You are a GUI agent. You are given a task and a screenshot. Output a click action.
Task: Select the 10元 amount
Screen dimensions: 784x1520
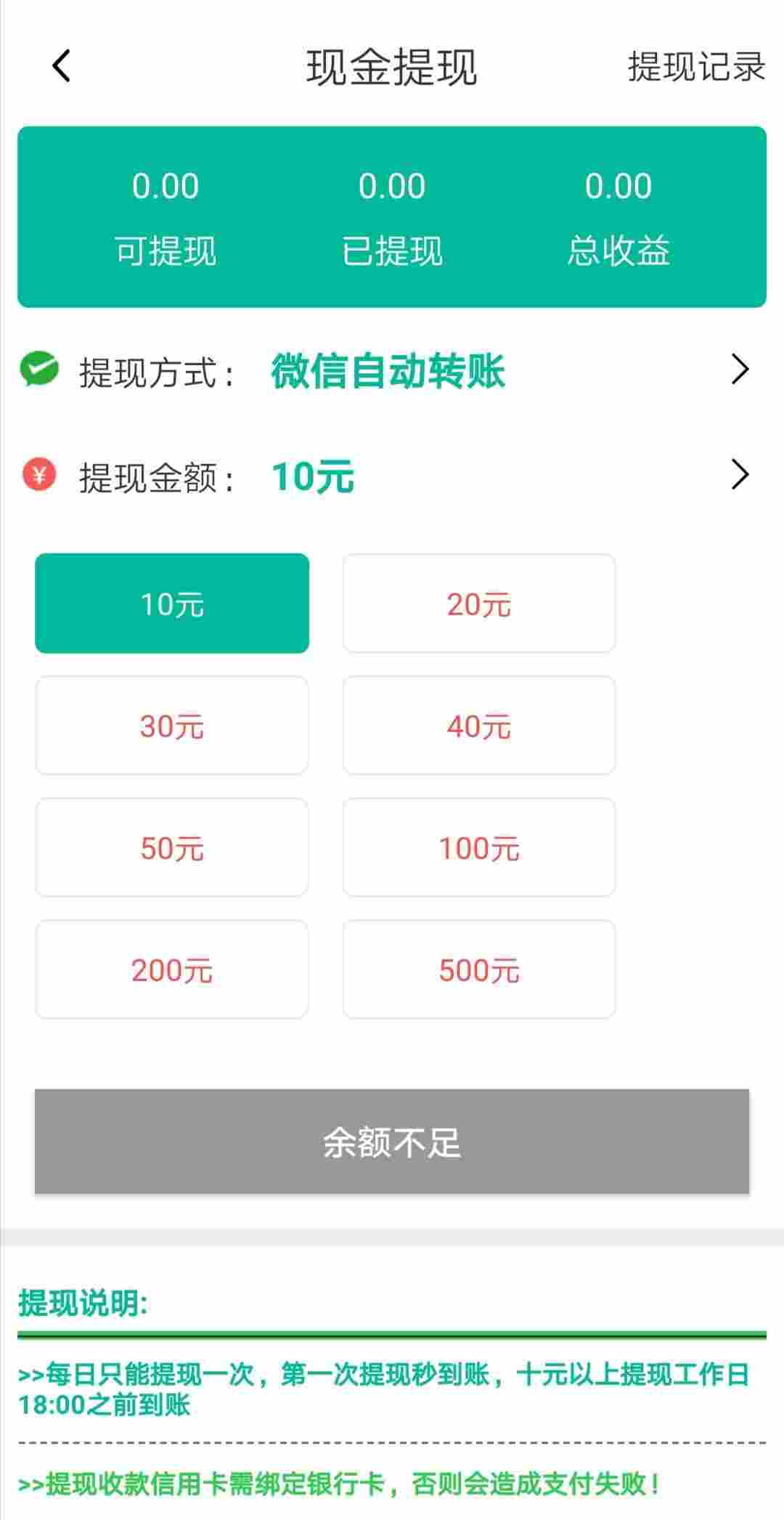[172, 603]
